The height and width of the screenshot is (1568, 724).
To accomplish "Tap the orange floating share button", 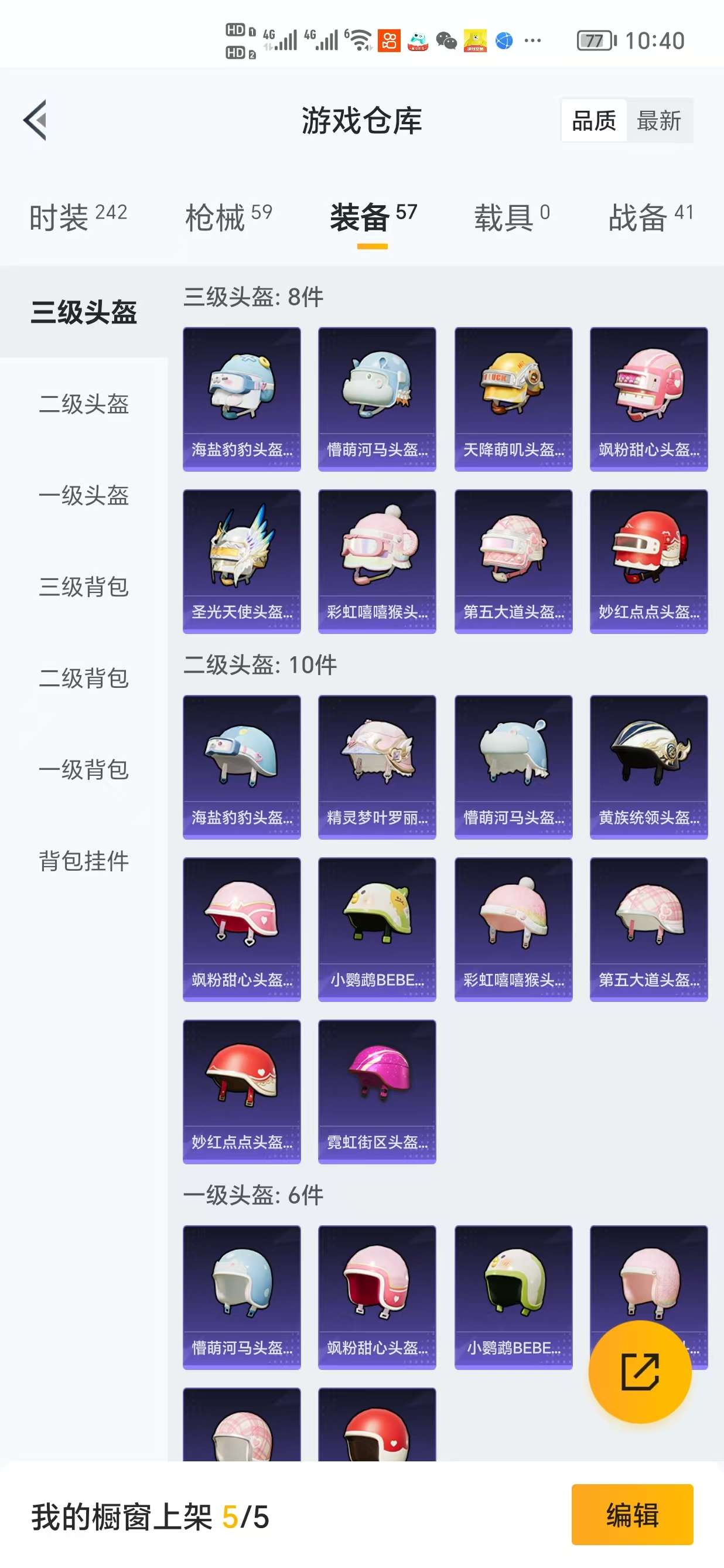I will point(640,1371).
